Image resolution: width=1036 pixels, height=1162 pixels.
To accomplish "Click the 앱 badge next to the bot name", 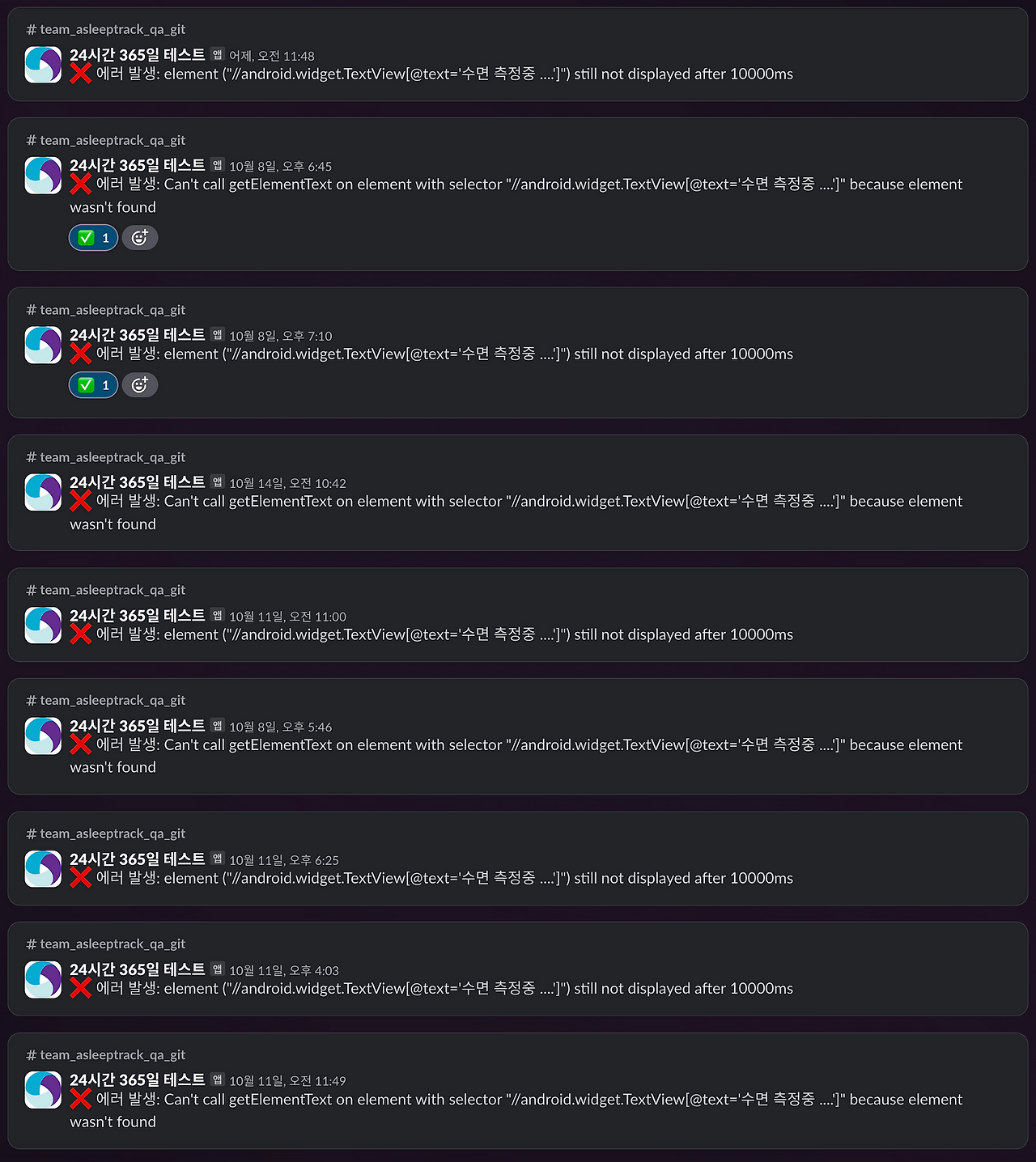I will pos(216,57).
